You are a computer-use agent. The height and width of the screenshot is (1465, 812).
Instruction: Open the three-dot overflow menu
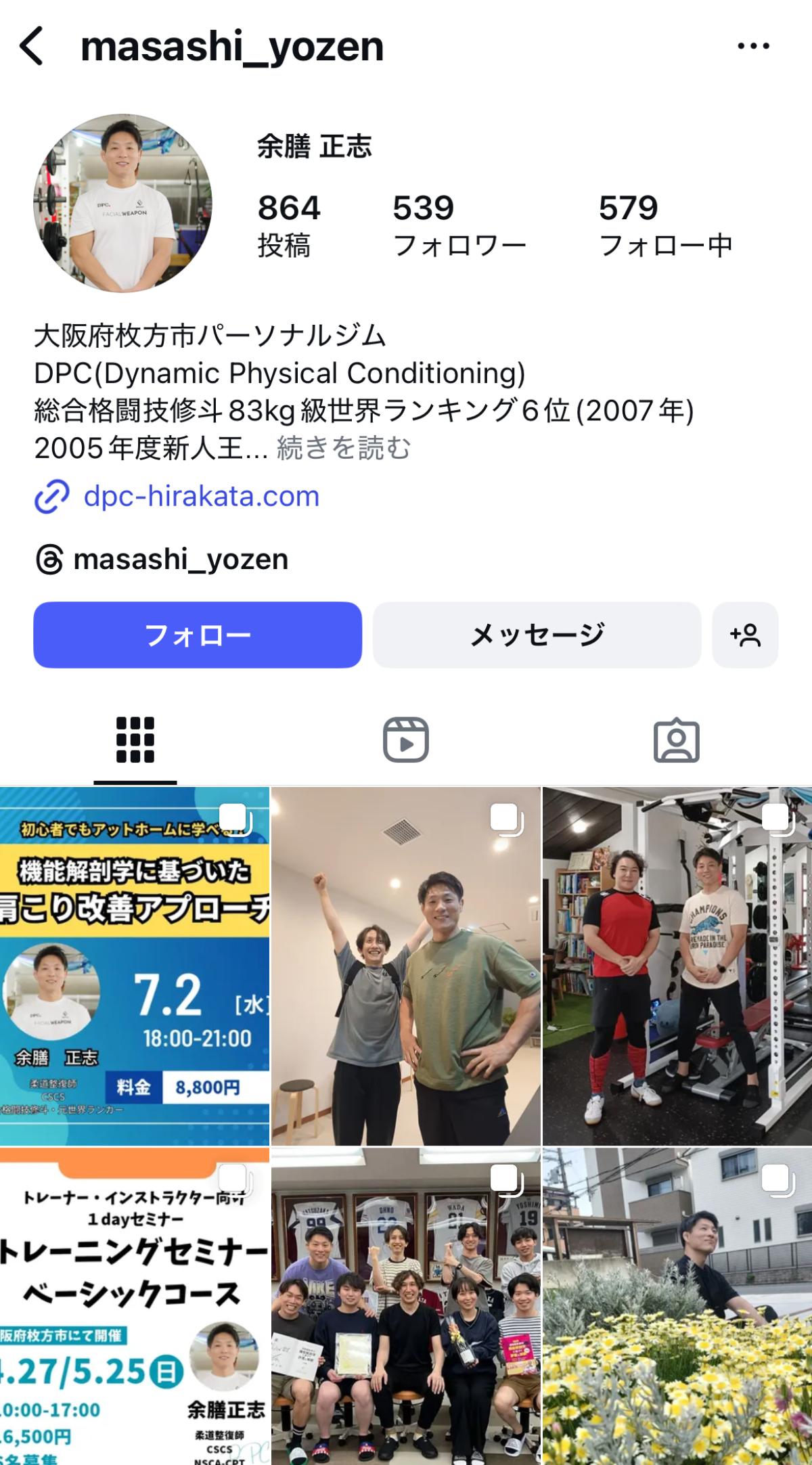tap(753, 46)
